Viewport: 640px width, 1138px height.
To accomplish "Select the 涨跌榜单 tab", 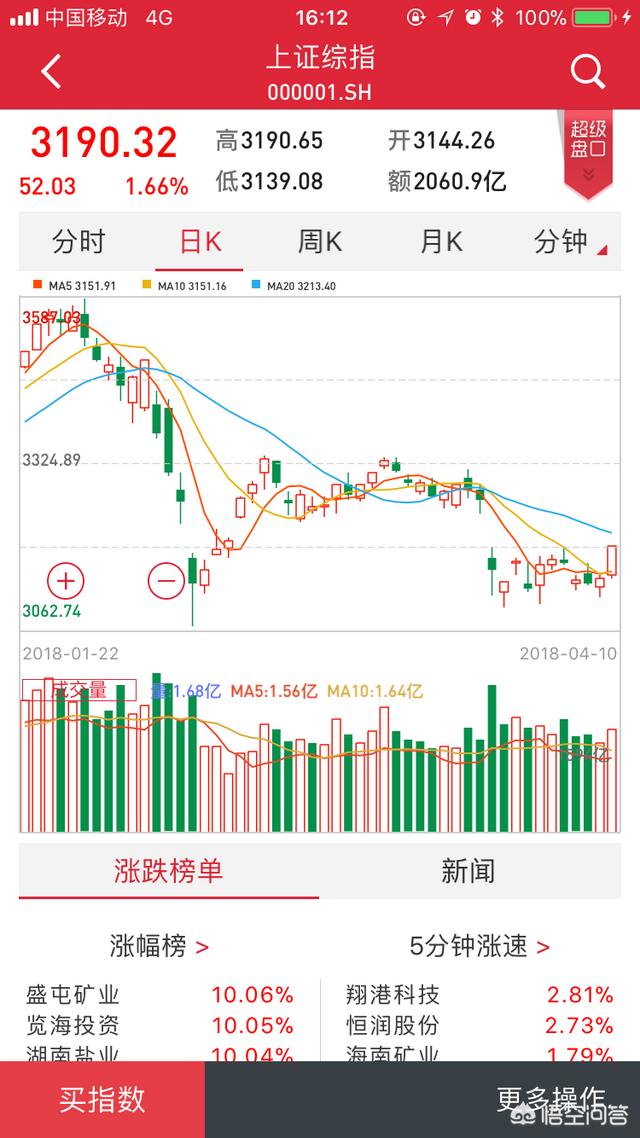I will [x=168, y=871].
